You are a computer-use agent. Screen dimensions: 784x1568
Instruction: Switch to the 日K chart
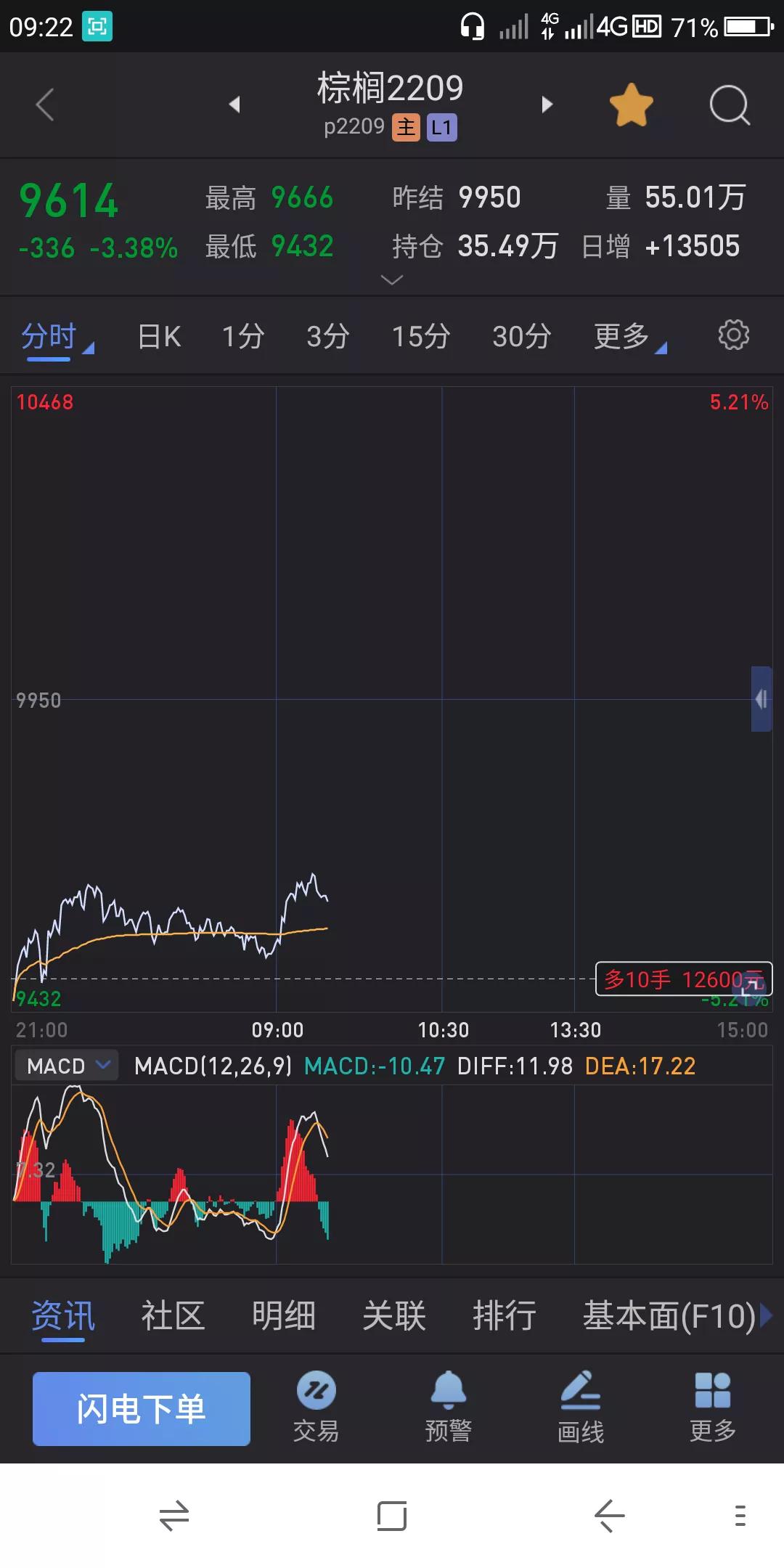[x=159, y=337]
